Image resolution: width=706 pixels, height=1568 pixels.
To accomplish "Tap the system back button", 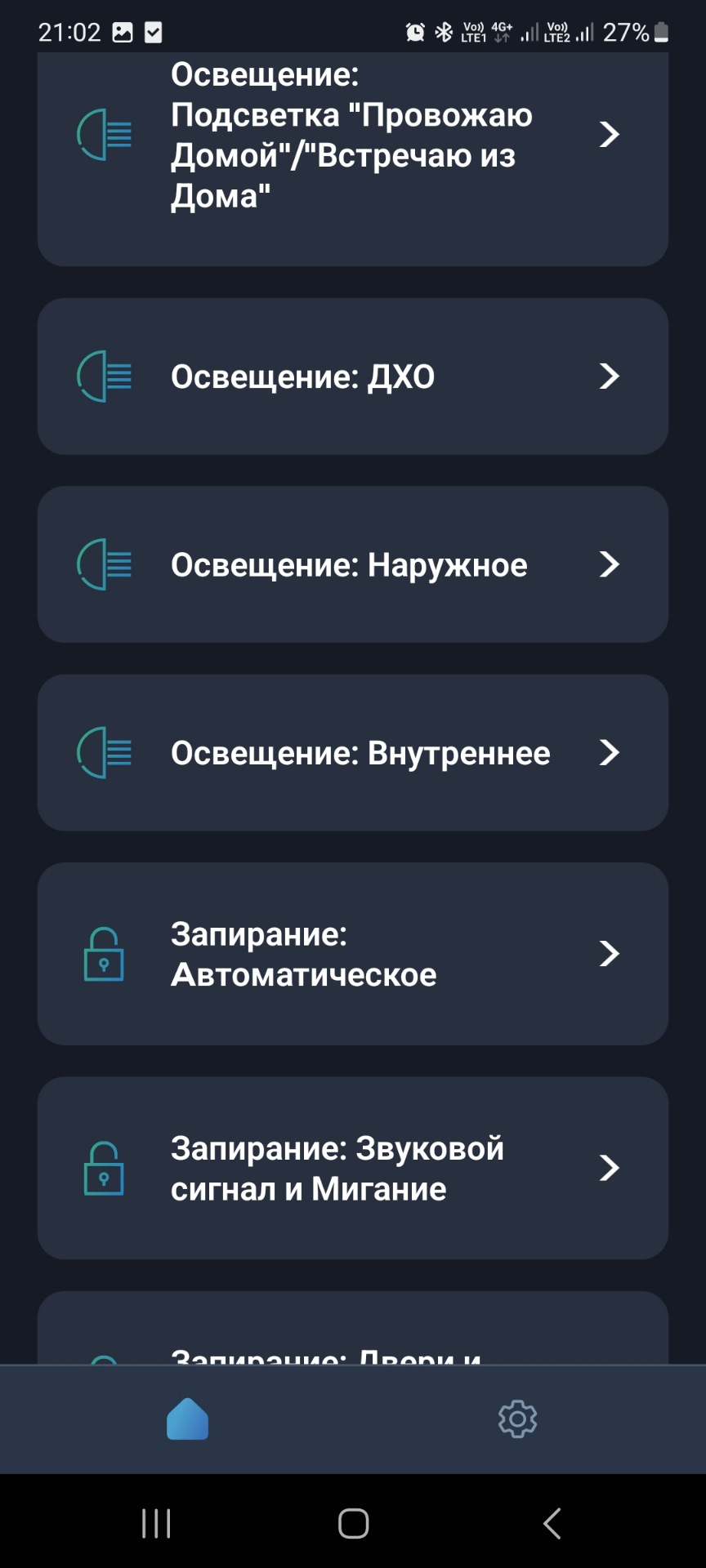I will point(552,1523).
